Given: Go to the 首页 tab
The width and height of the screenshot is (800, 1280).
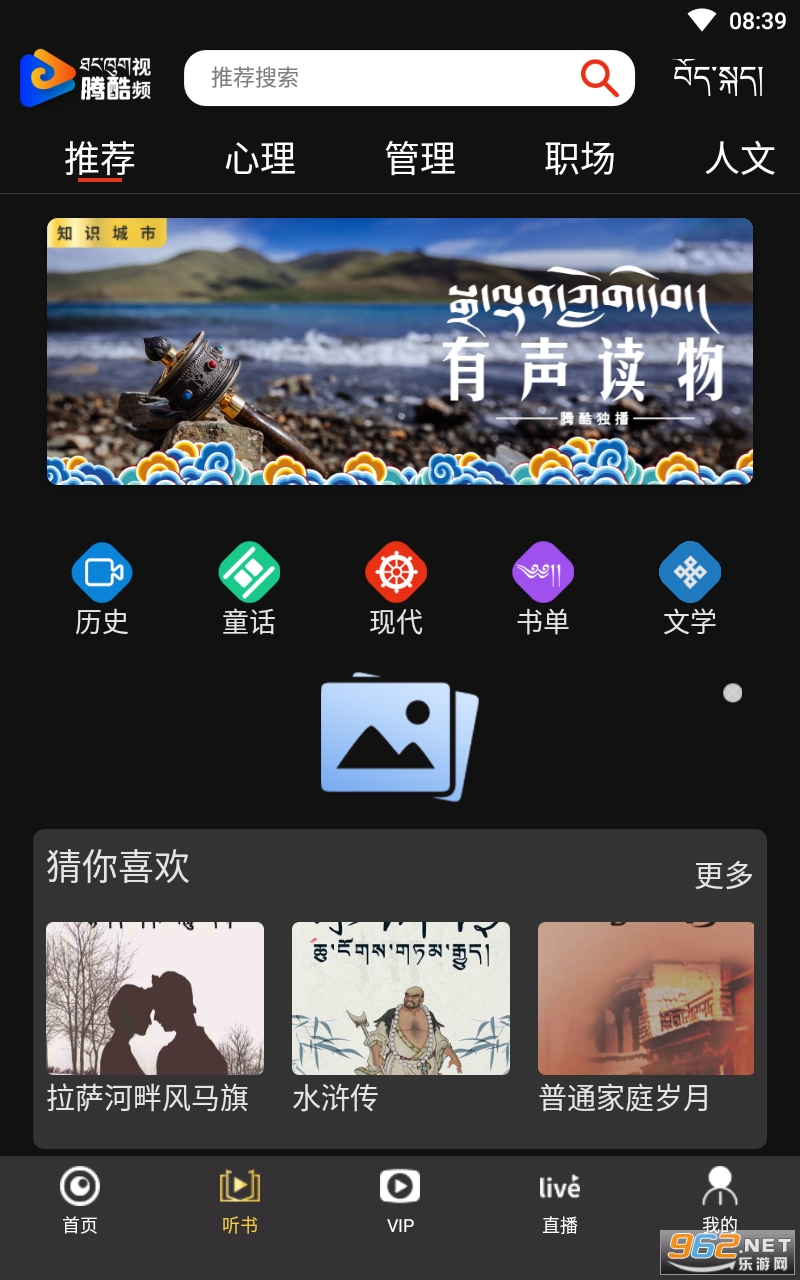Looking at the screenshot, I should [80, 1201].
